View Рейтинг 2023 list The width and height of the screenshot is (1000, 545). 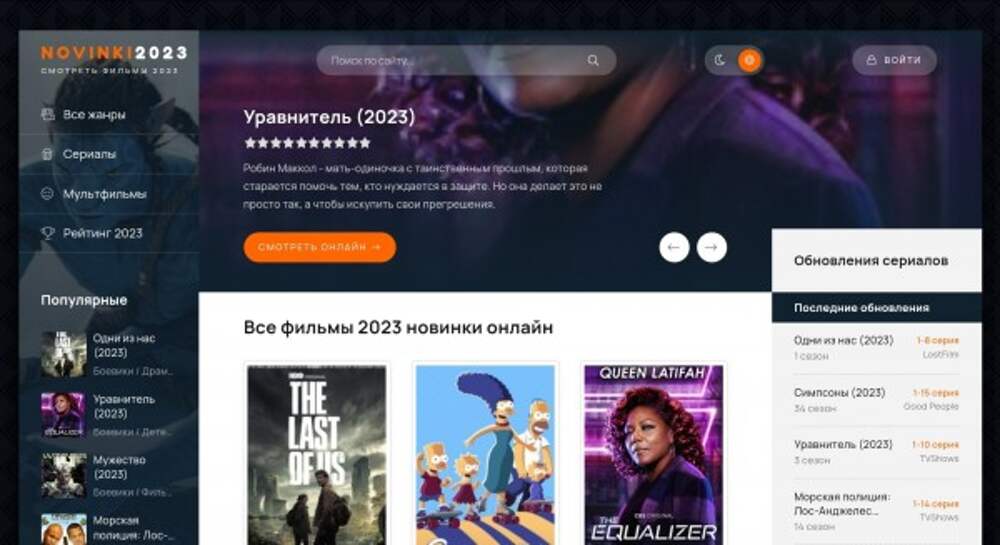pos(102,233)
